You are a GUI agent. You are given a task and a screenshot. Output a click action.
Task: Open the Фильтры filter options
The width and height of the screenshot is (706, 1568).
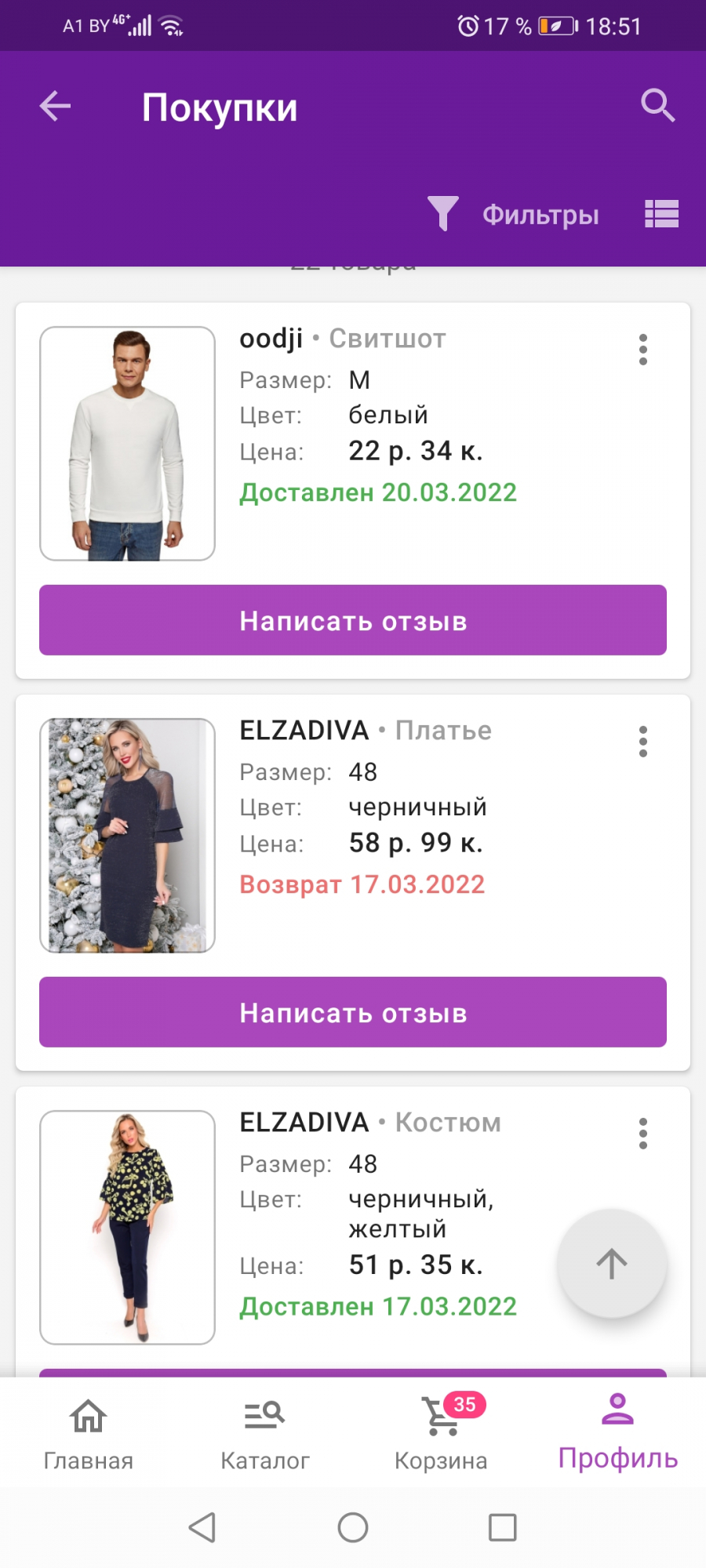point(514,213)
